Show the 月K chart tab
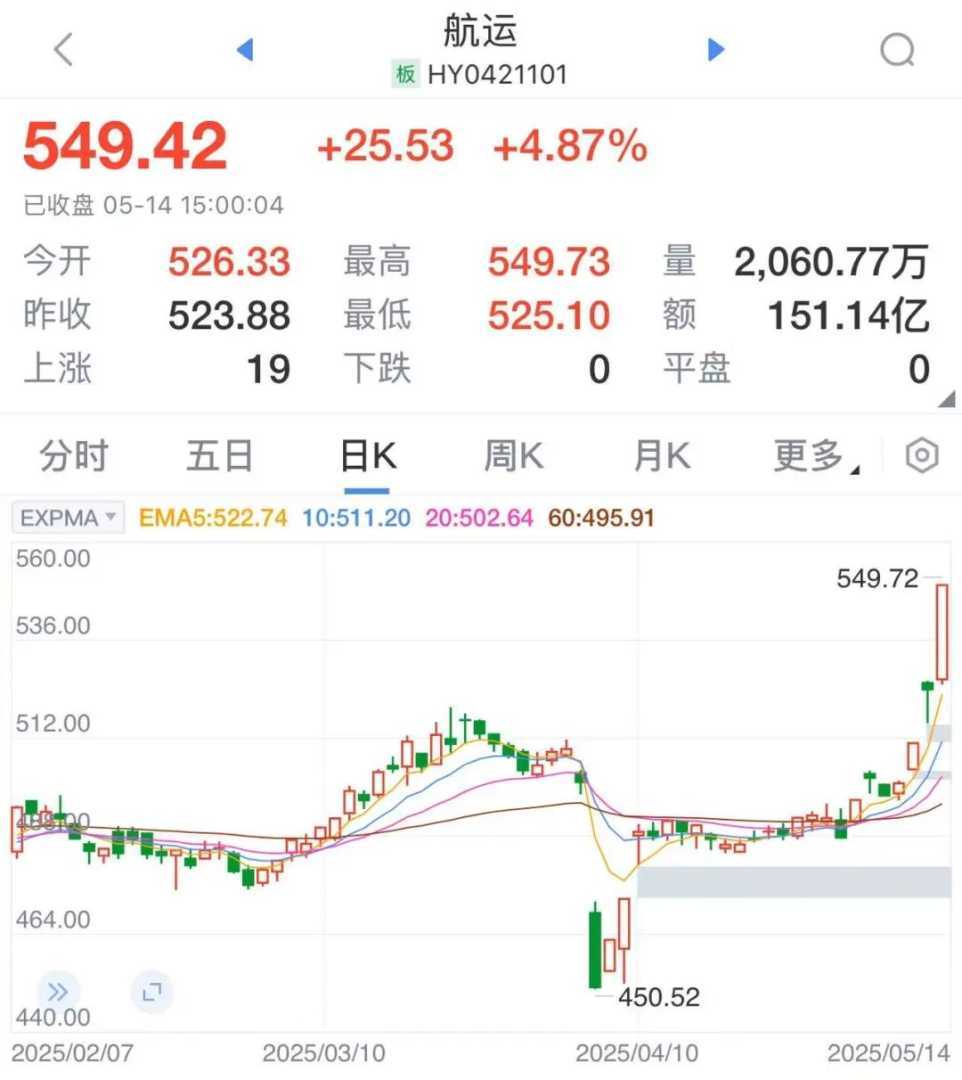Screen dimensions: 962x1080 coord(661,457)
